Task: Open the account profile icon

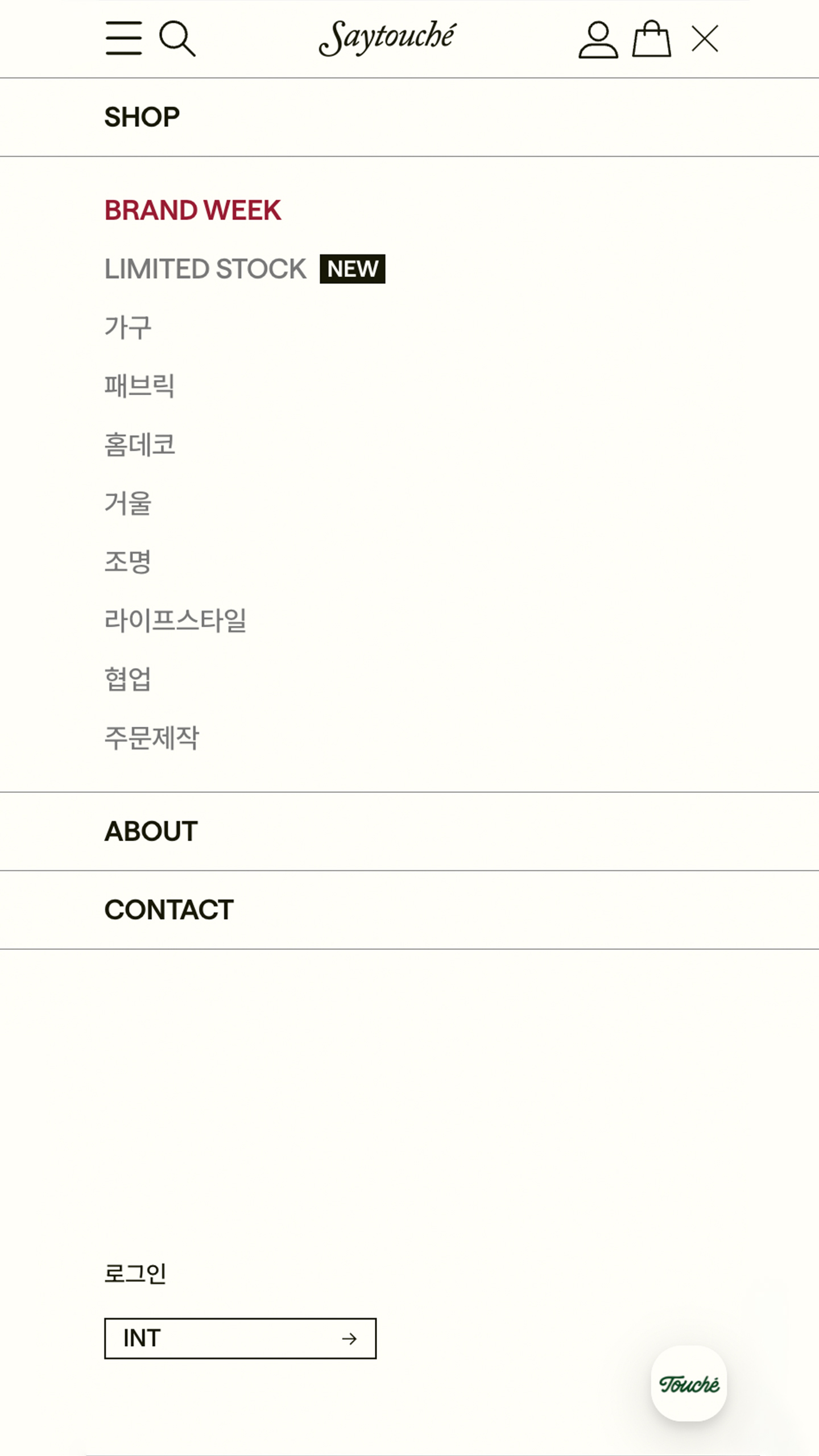Action: pyautogui.click(x=598, y=39)
